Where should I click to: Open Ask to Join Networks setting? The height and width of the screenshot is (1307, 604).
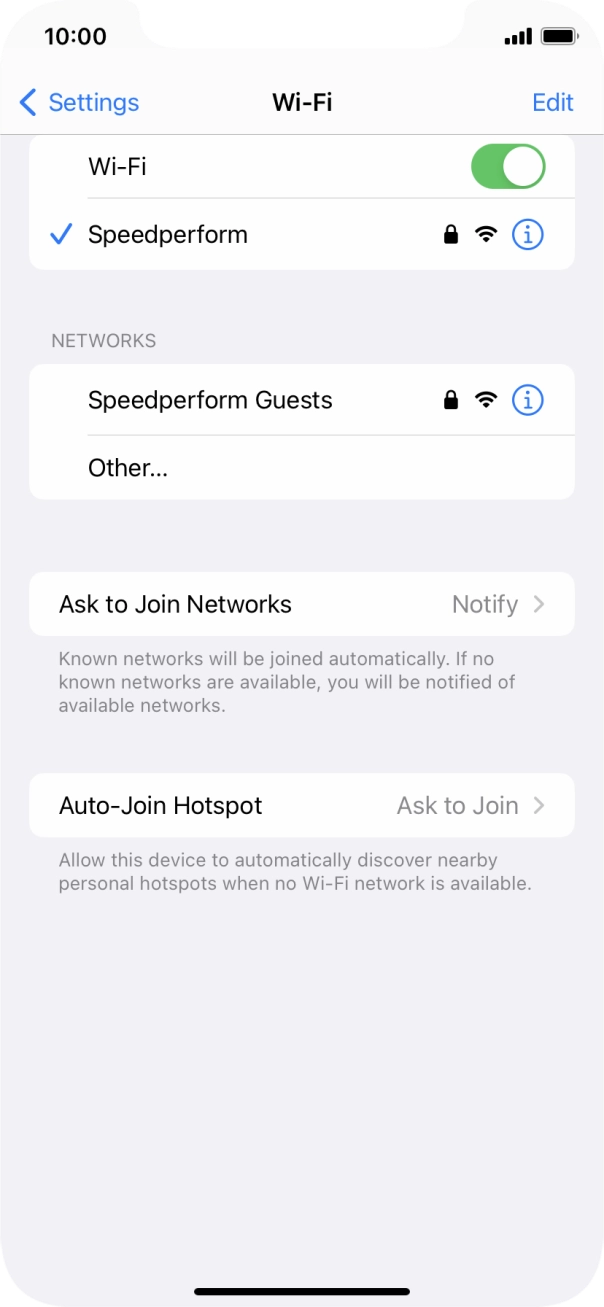click(x=302, y=604)
